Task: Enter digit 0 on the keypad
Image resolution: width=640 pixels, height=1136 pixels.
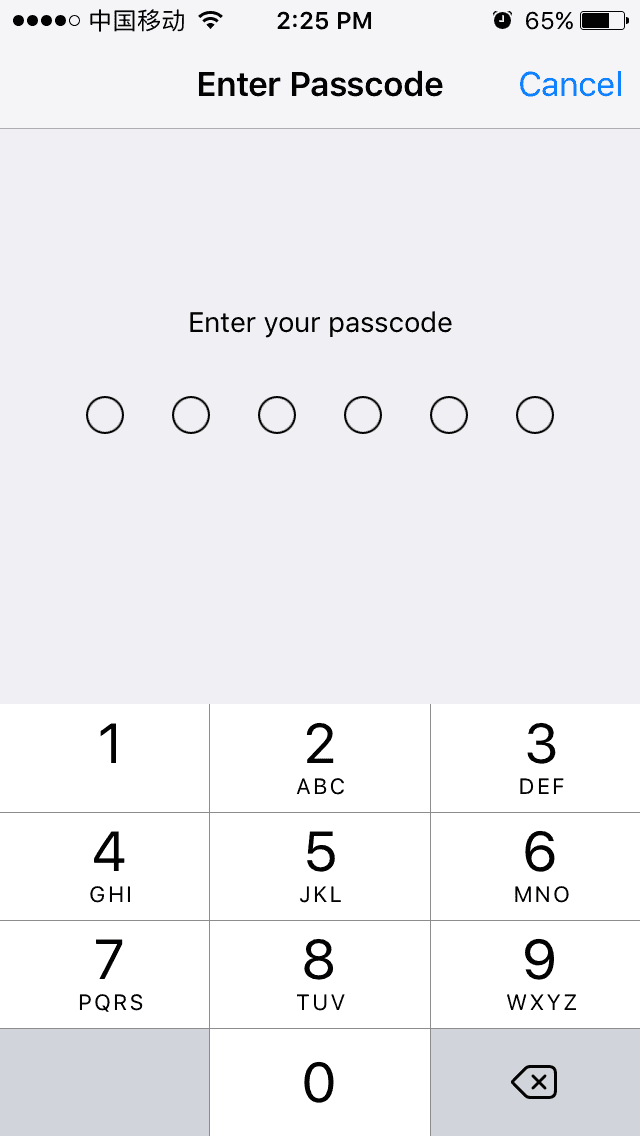Action: click(320, 1082)
